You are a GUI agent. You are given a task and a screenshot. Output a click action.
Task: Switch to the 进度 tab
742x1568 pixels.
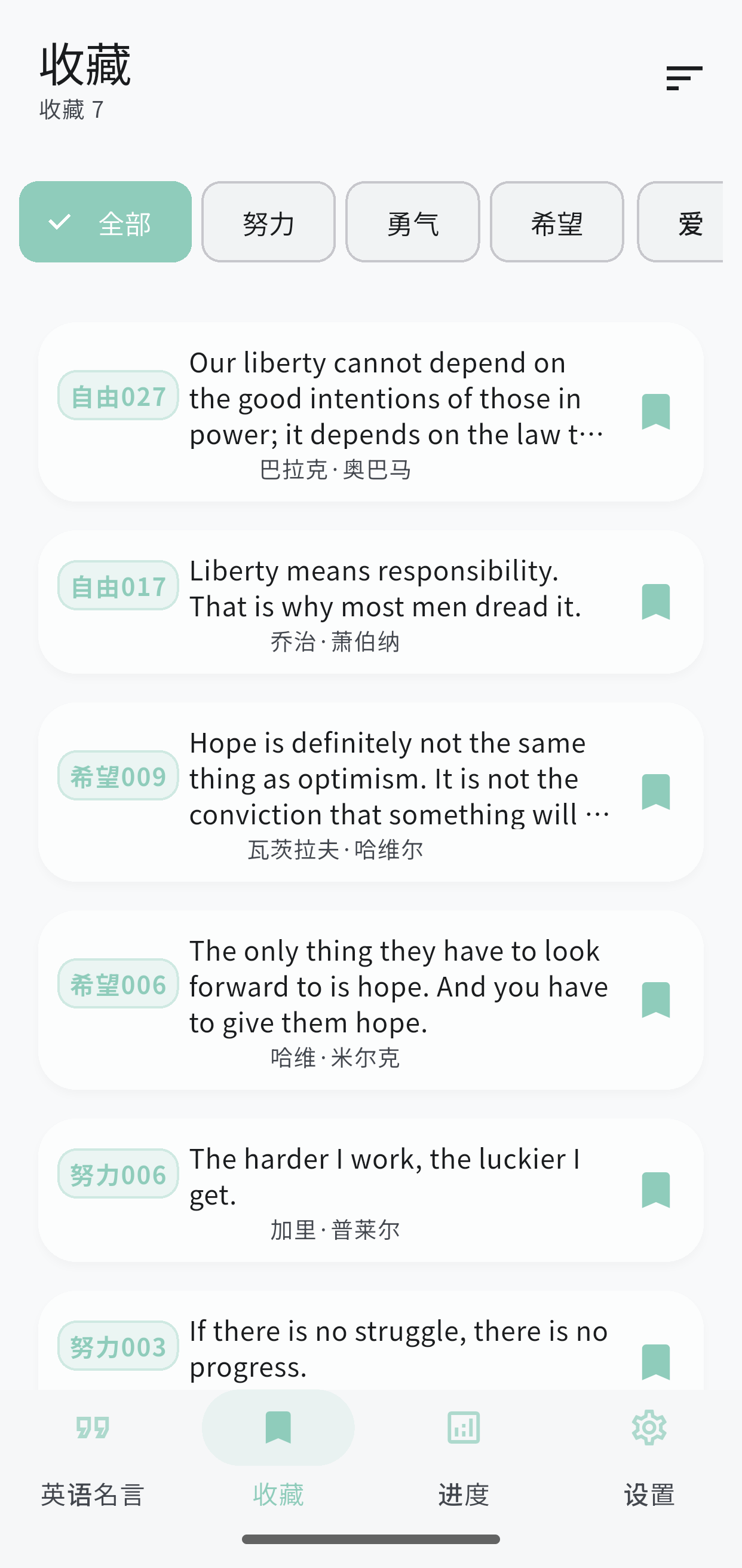pyautogui.click(x=464, y=1452)
